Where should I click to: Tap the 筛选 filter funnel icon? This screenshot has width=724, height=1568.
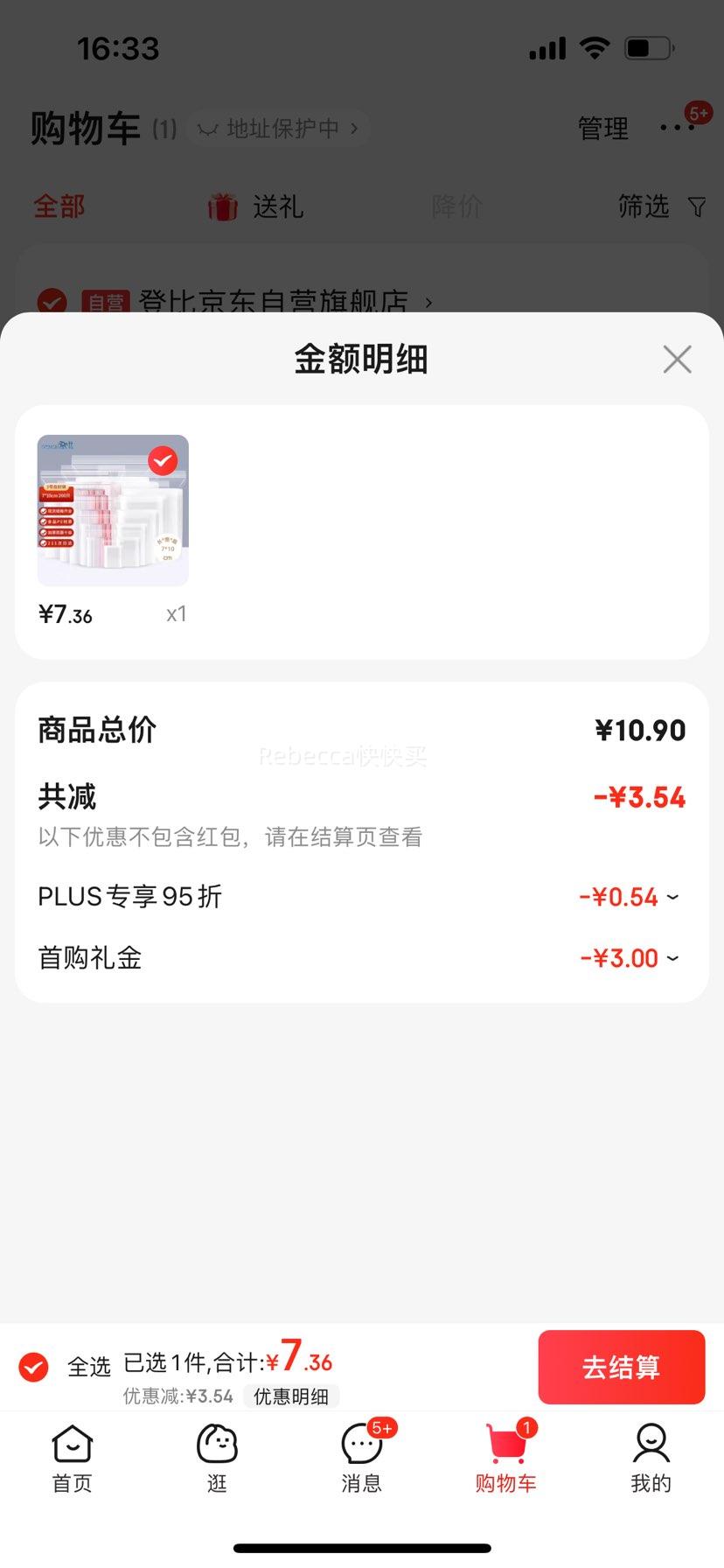[697, 207]
